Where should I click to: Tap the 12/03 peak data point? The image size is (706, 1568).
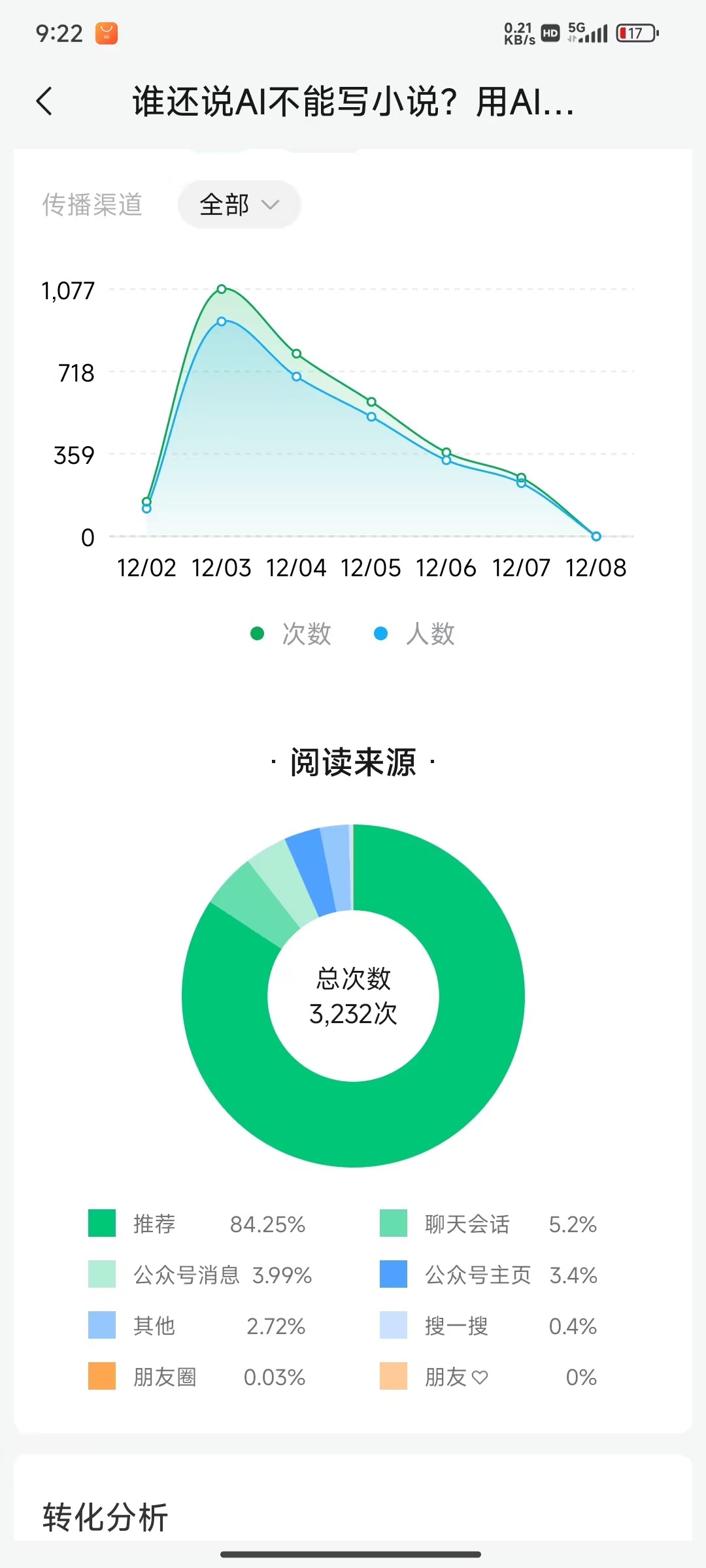pyautogui.click(x=221, y=289)
